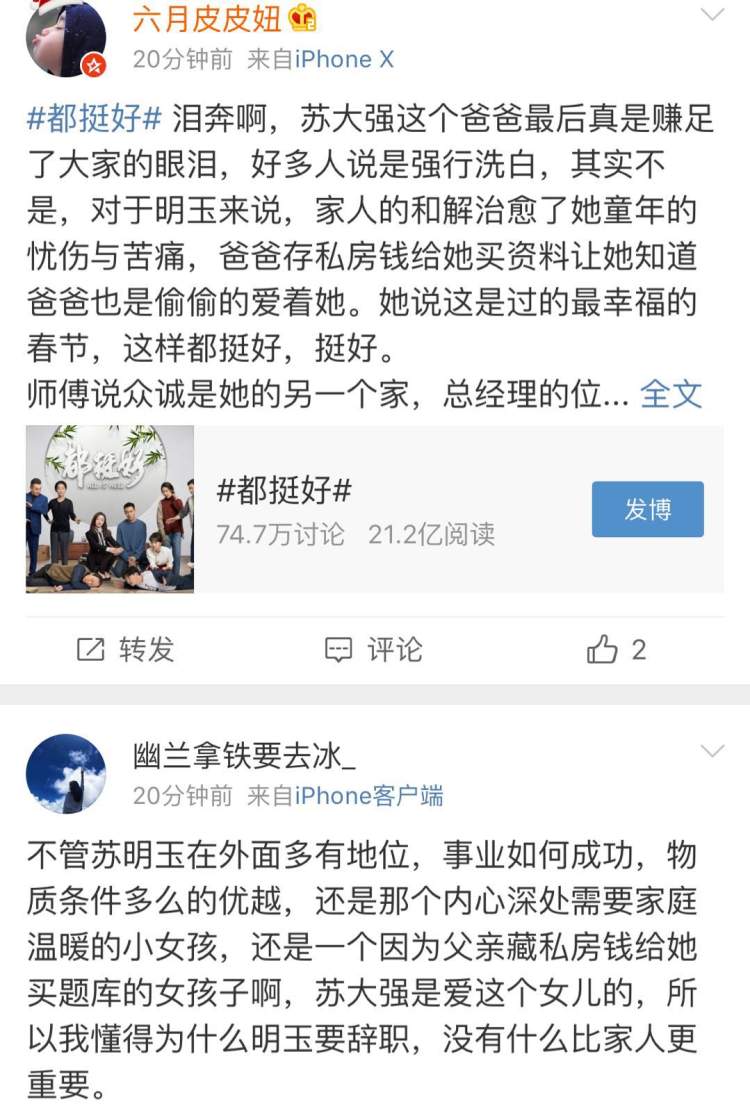Open the #都挺好# topic card
The width and height of the screenshot is (750, 1118).
coord(300,509)
